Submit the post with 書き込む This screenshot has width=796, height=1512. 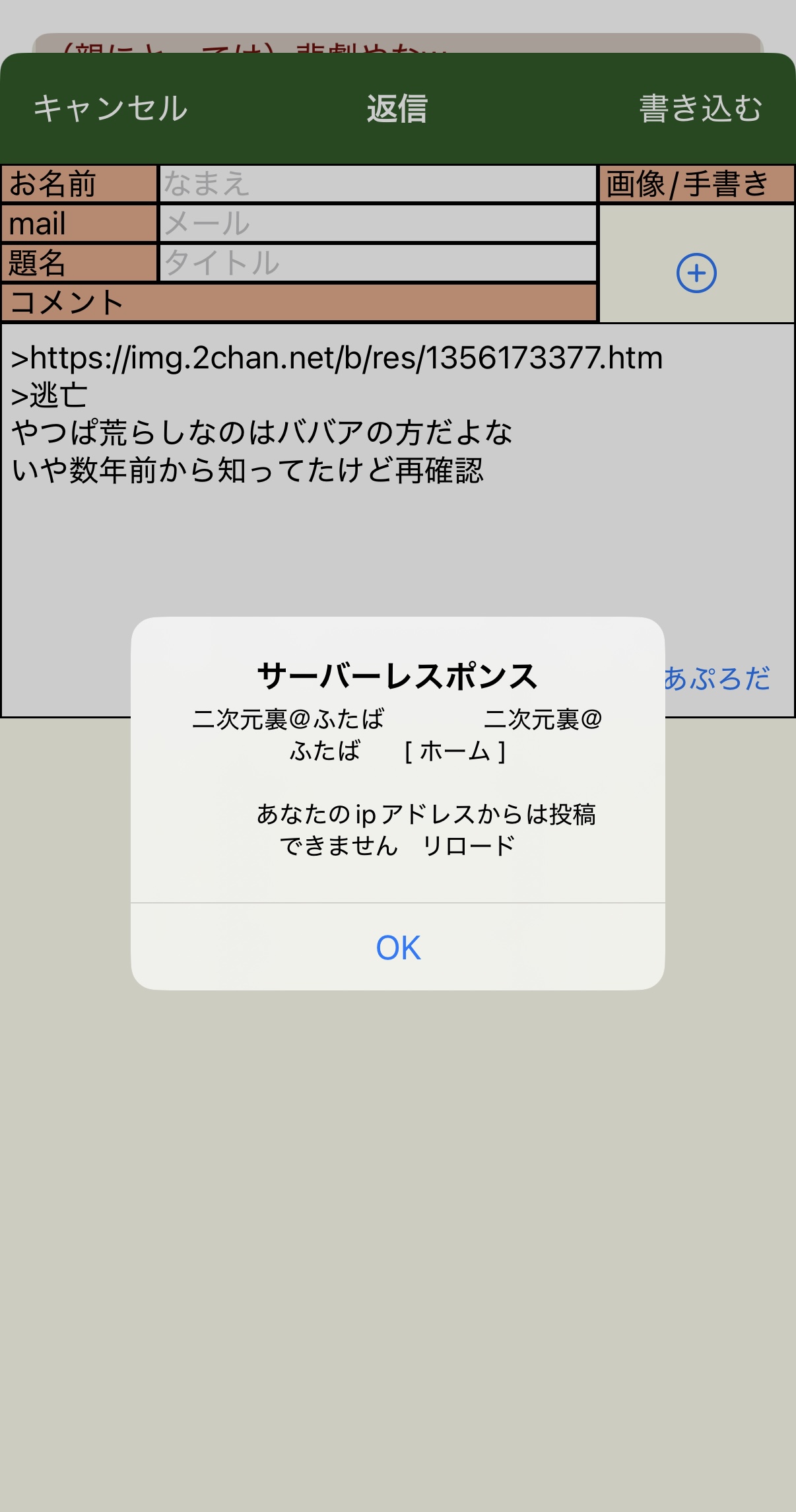(x=700, y=109)
